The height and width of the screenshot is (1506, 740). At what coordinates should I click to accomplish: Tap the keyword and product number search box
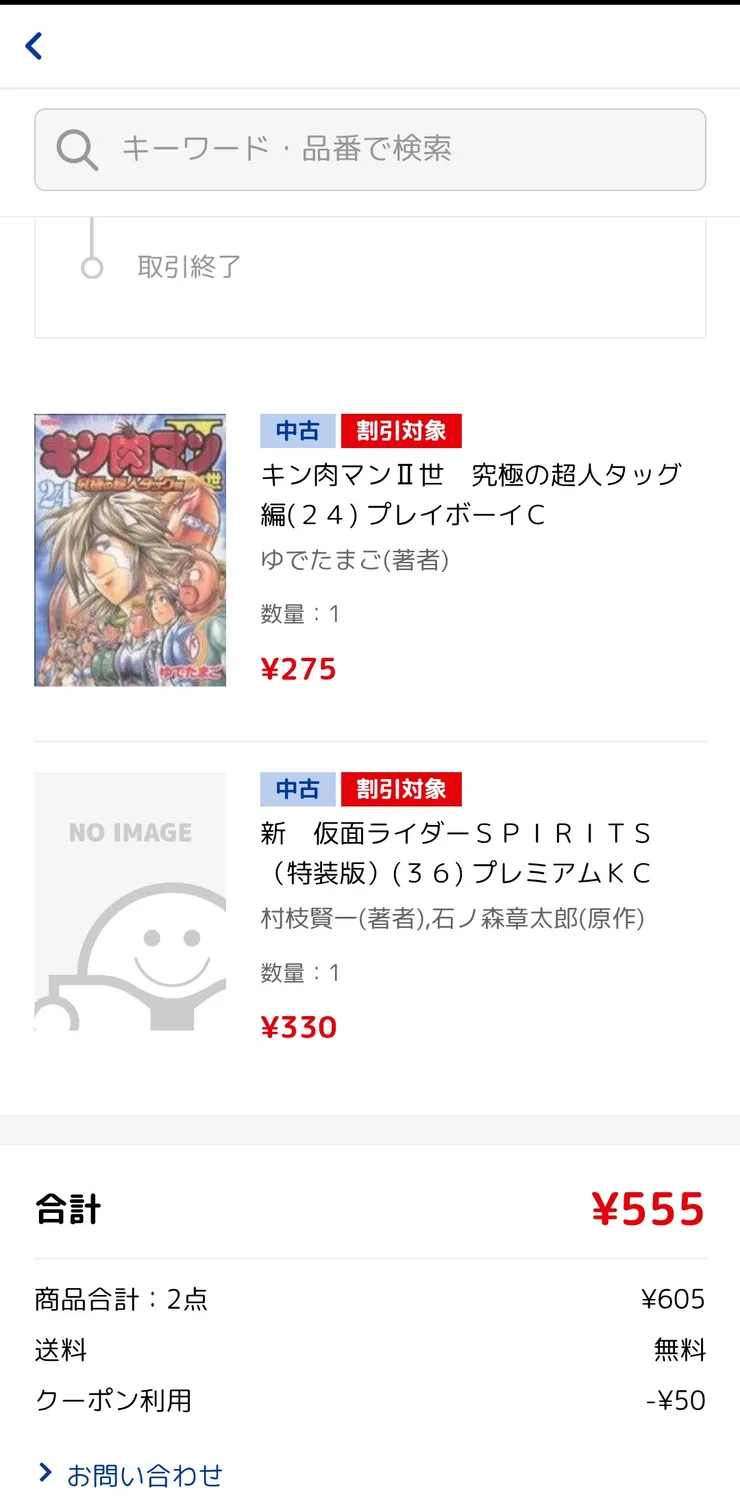point(370,150)
